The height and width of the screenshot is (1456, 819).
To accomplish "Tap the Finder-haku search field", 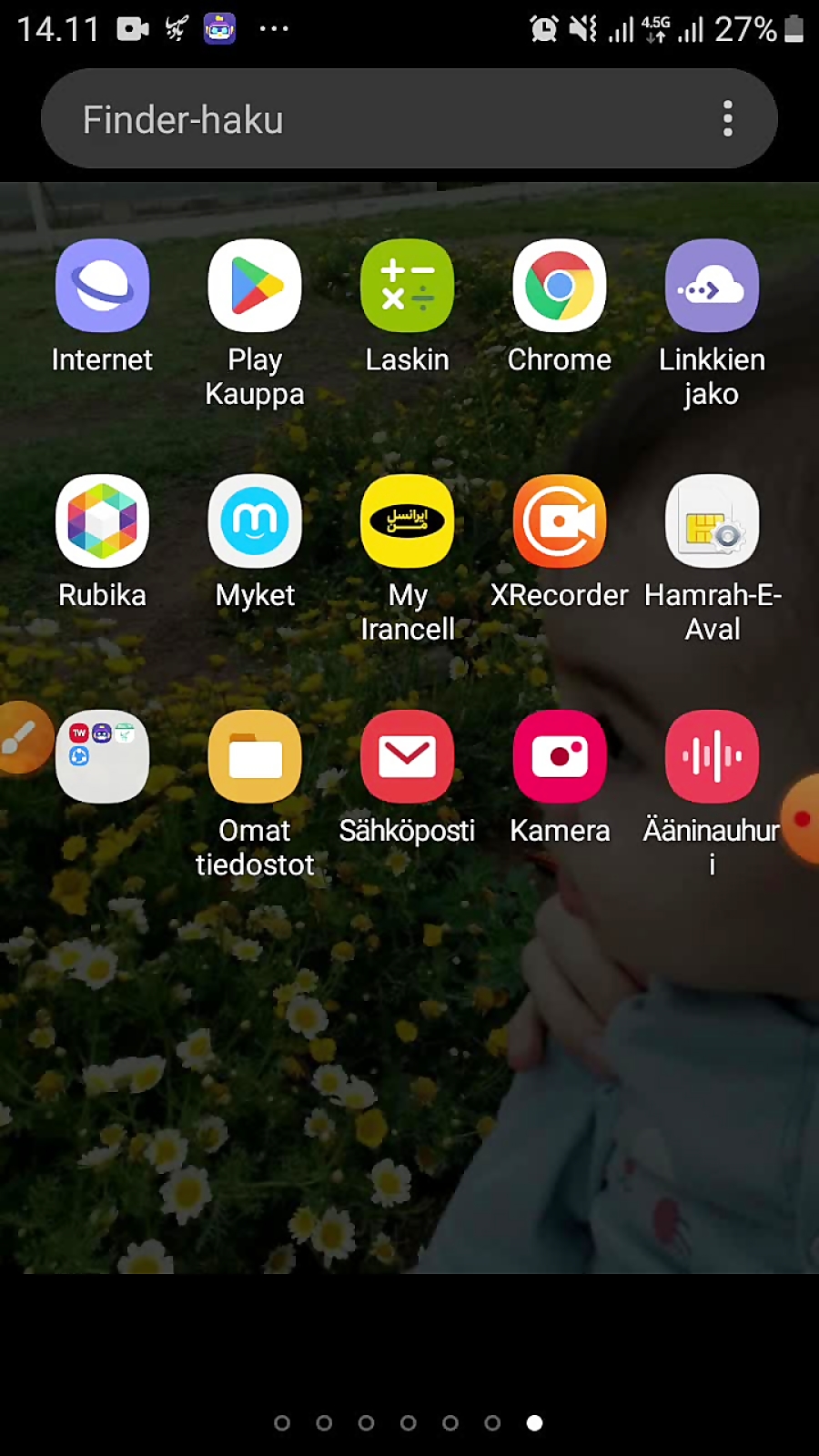I will pyautogui.click(x=364, y=119).
